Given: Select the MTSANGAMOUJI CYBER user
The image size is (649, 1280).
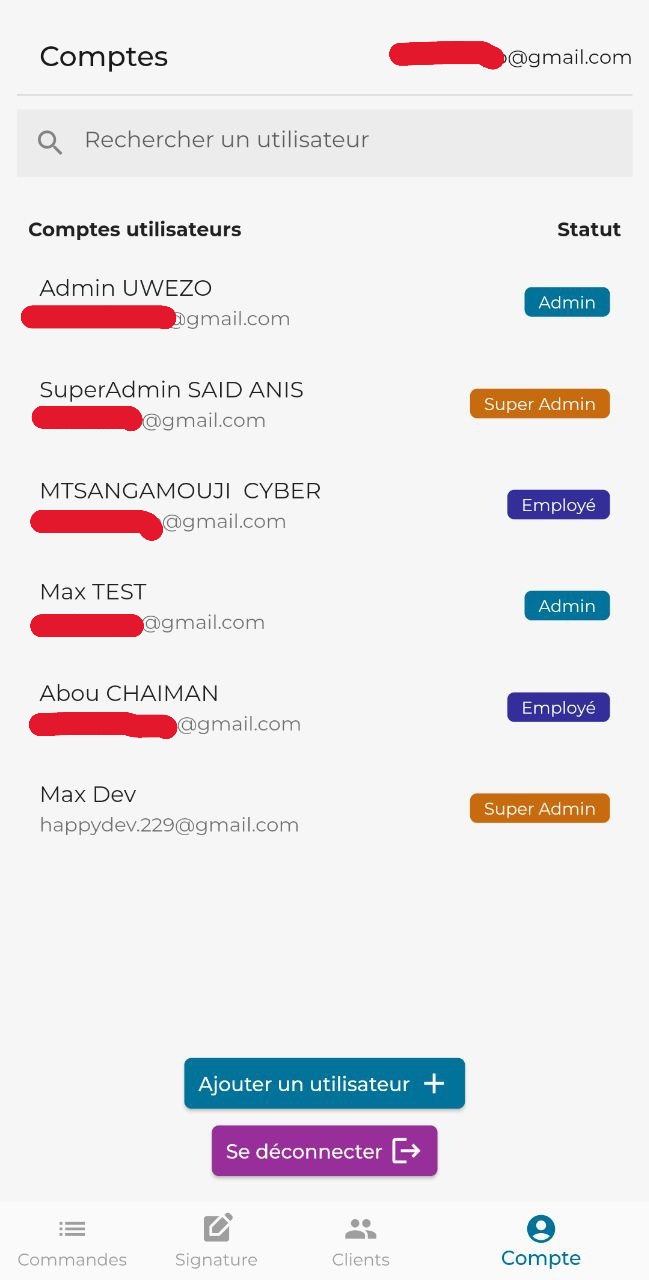Looking at the screenshot, I should point(300,505).
